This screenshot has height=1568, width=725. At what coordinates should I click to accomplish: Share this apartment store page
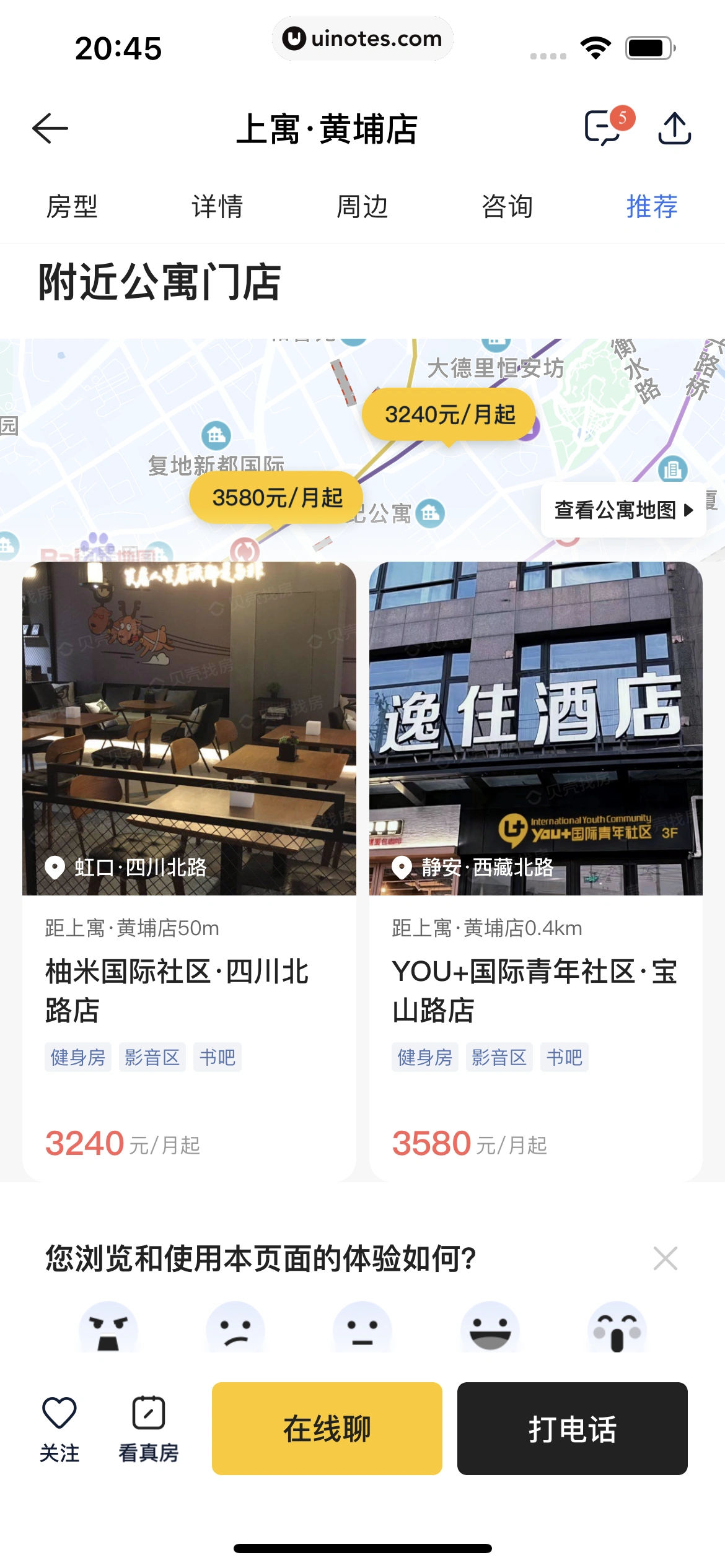674,129
